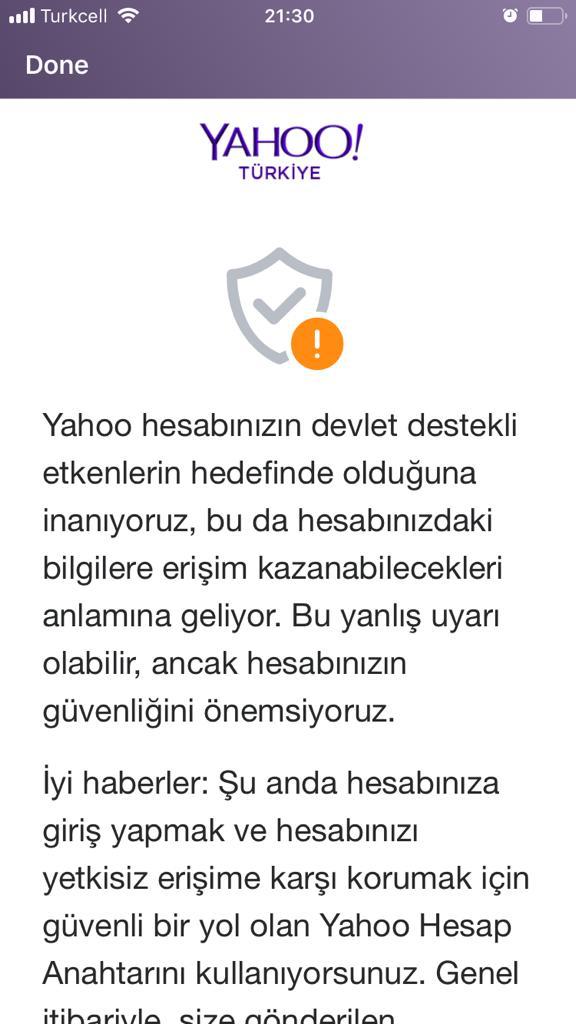Tap Done to close the page
The width and height of the screenshot is (576, 1024).
(x=57, y=65)
